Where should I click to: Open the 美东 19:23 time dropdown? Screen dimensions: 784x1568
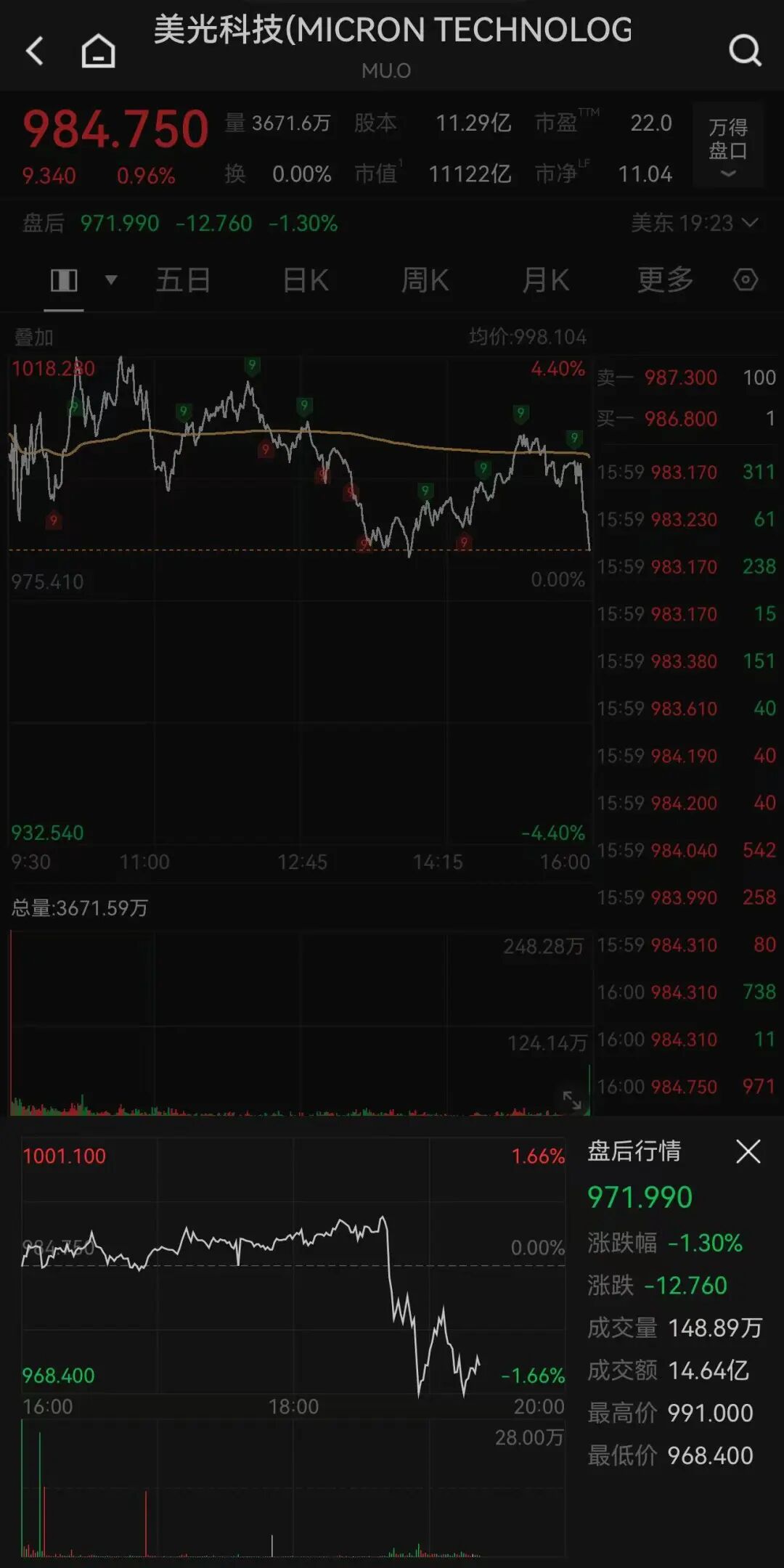tap(694, 223)
